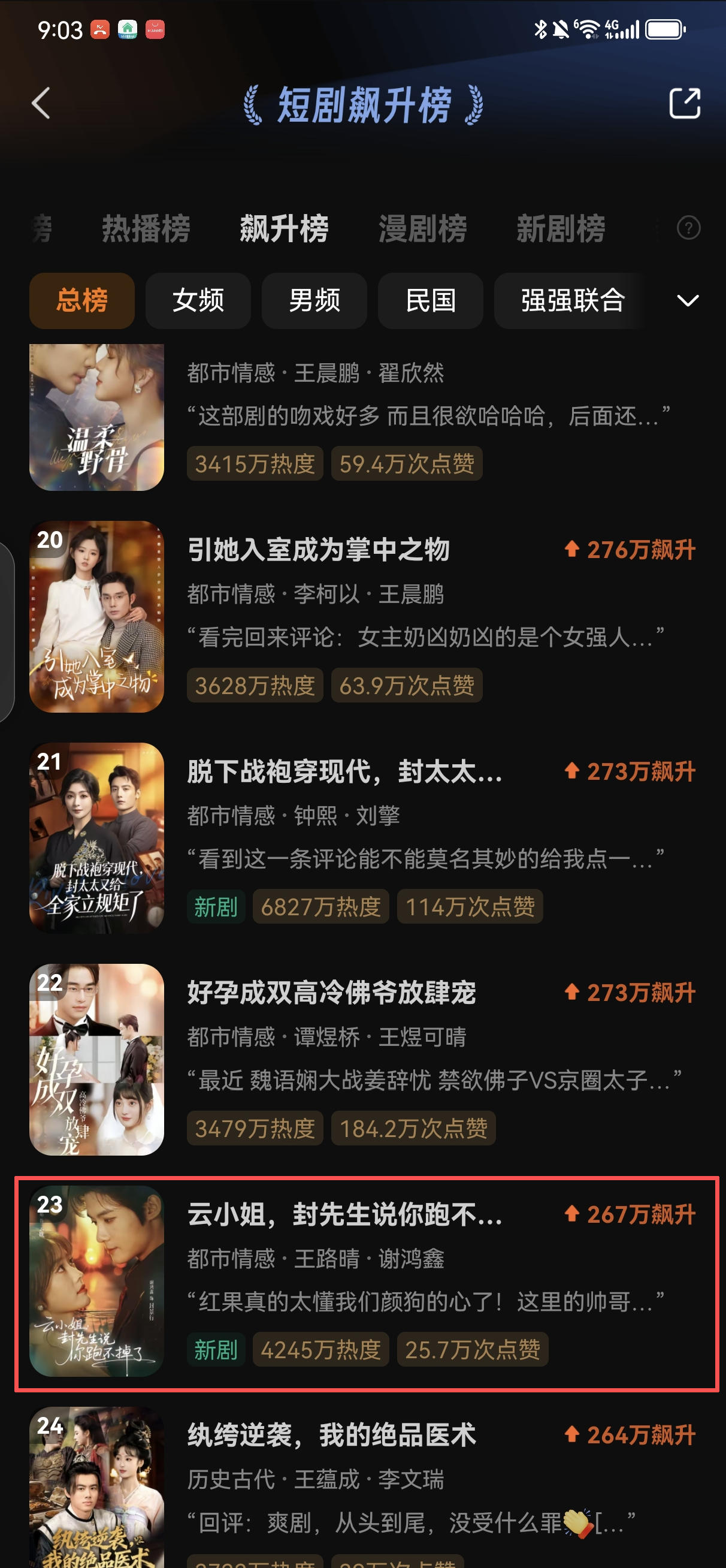Screen dimensions: 726x1568
Task: View the drama 脱下战袍穿现代 ranked 21
Action: click(344, 772)
